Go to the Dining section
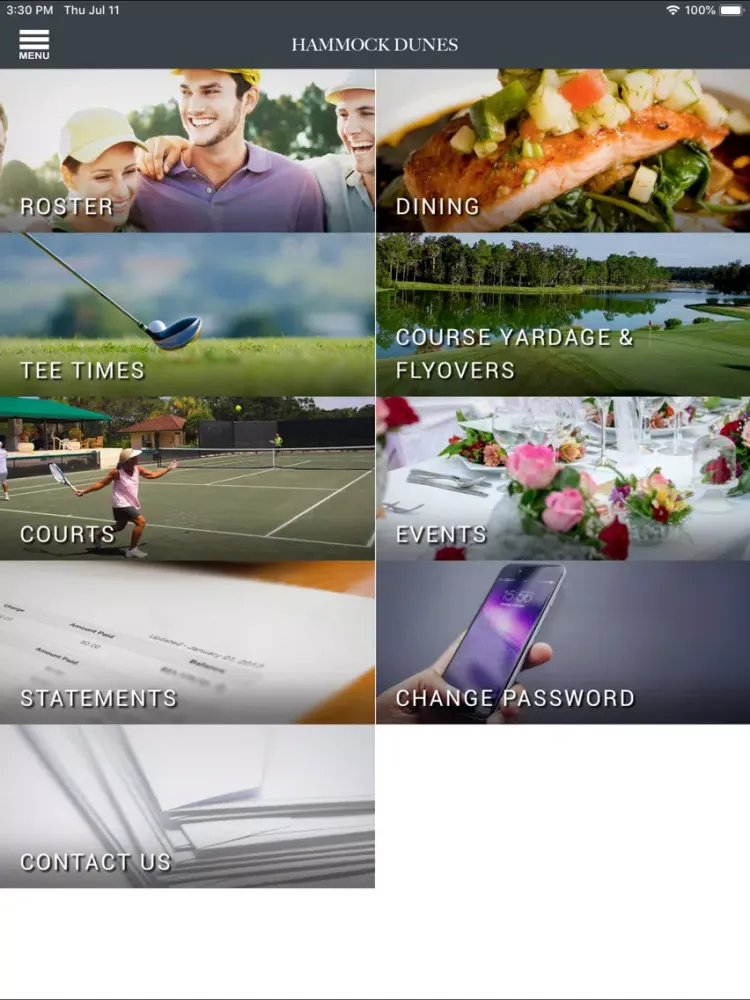The width and height of the screenshot is (750, 1000). click(x=563, y=151)
